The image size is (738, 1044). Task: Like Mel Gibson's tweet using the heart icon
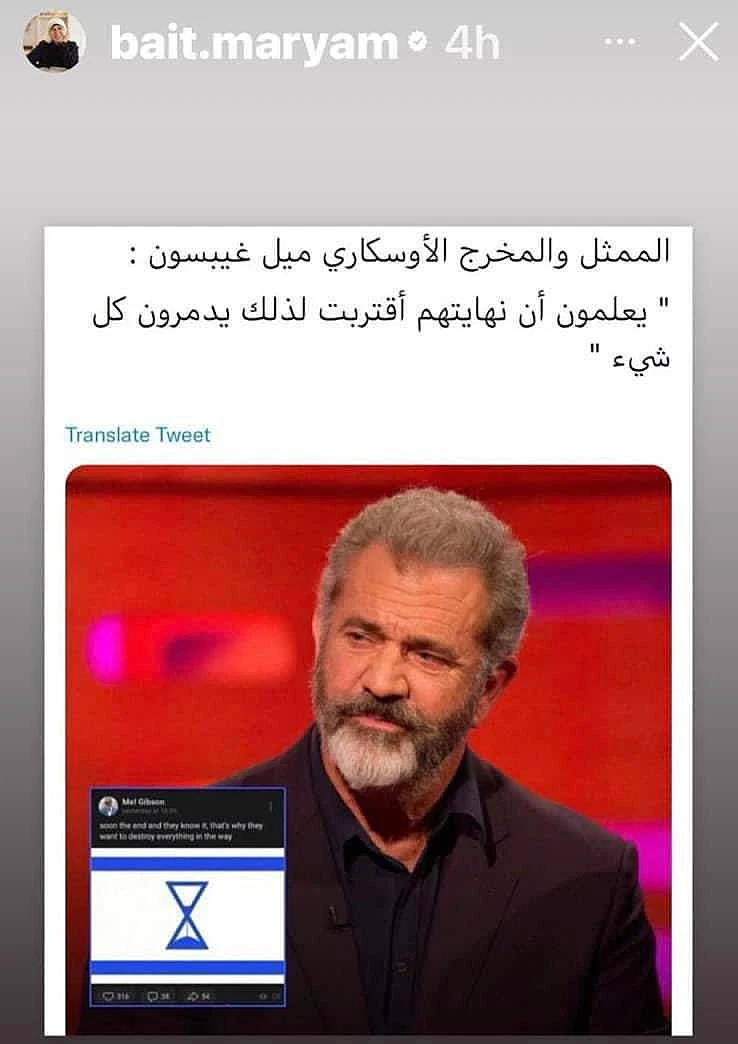[x=107, y=994]
